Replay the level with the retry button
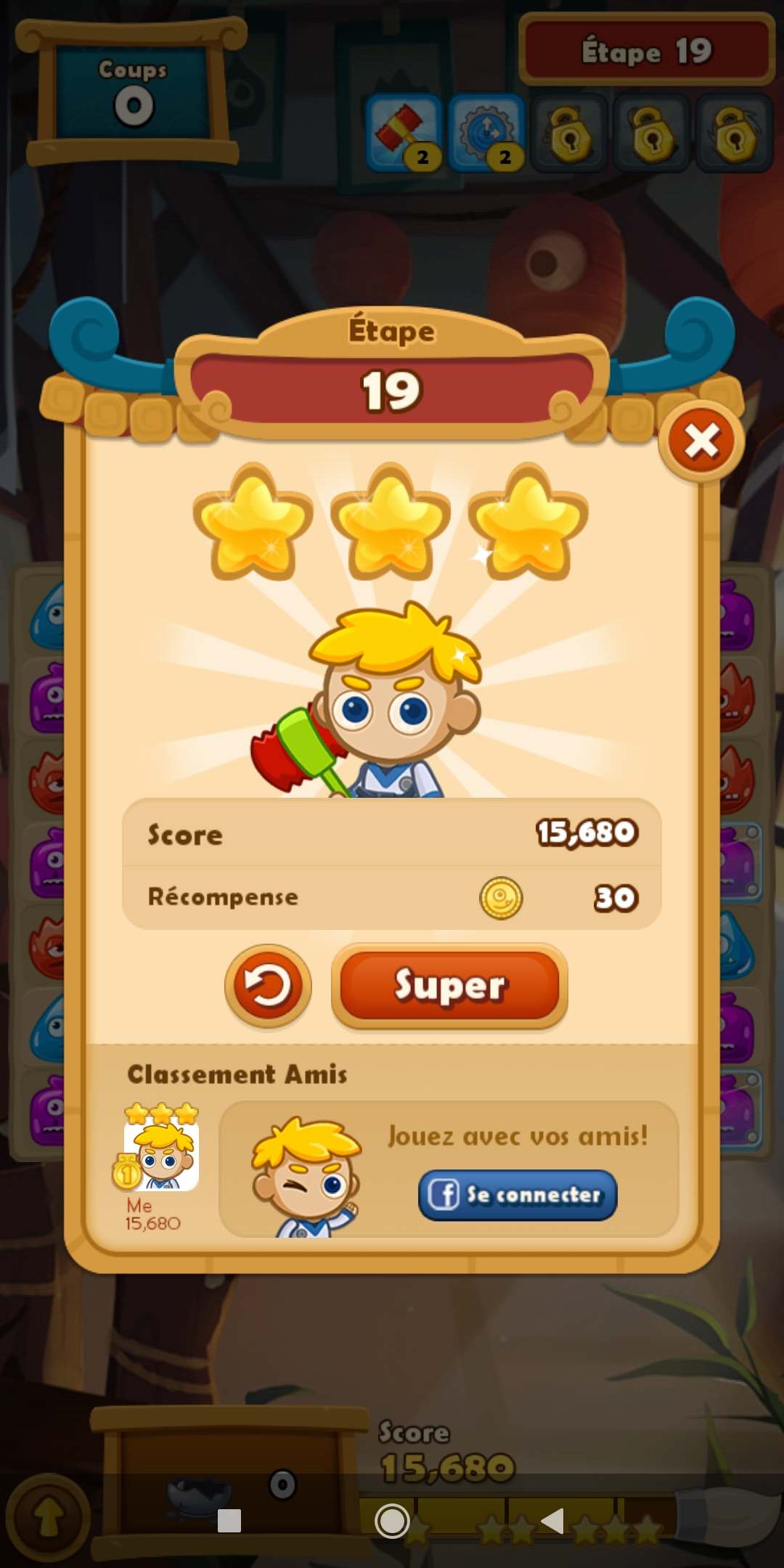784x1568 pixels. (x=268, y=987)
